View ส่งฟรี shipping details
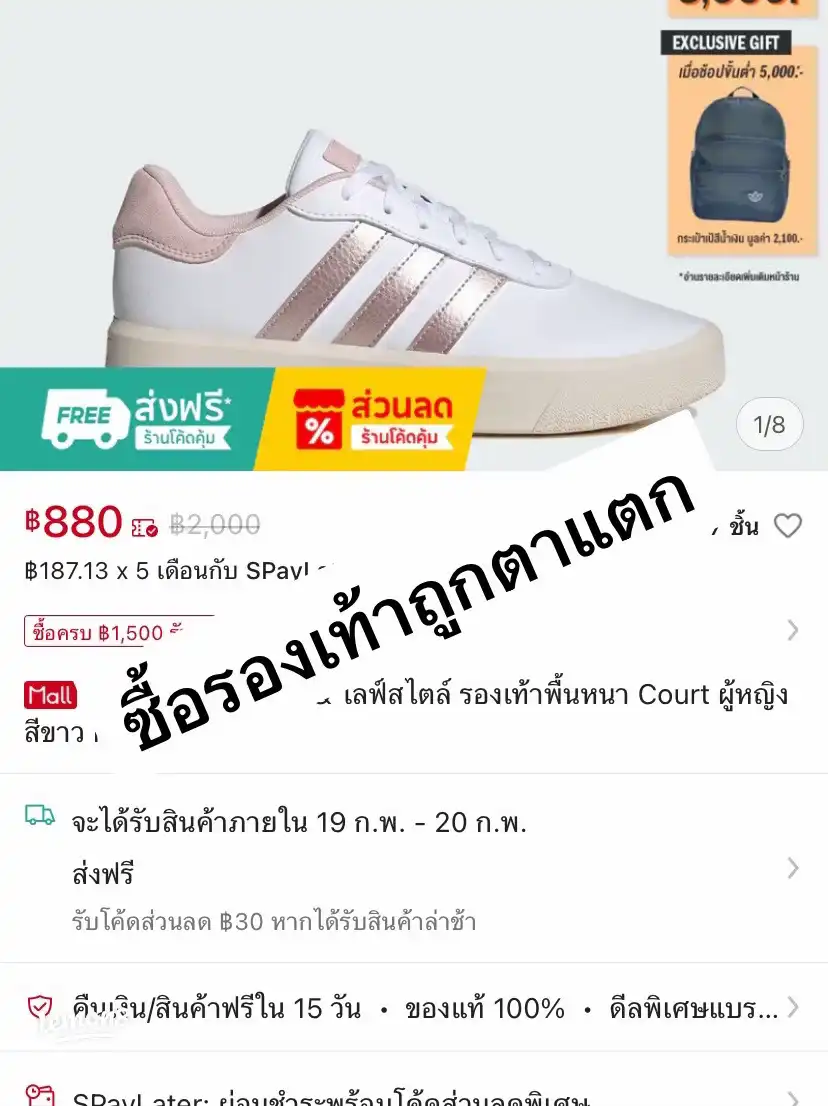The width and height of the screenshot is (828, 1106). pyautogui.click(x=414, y=868)
